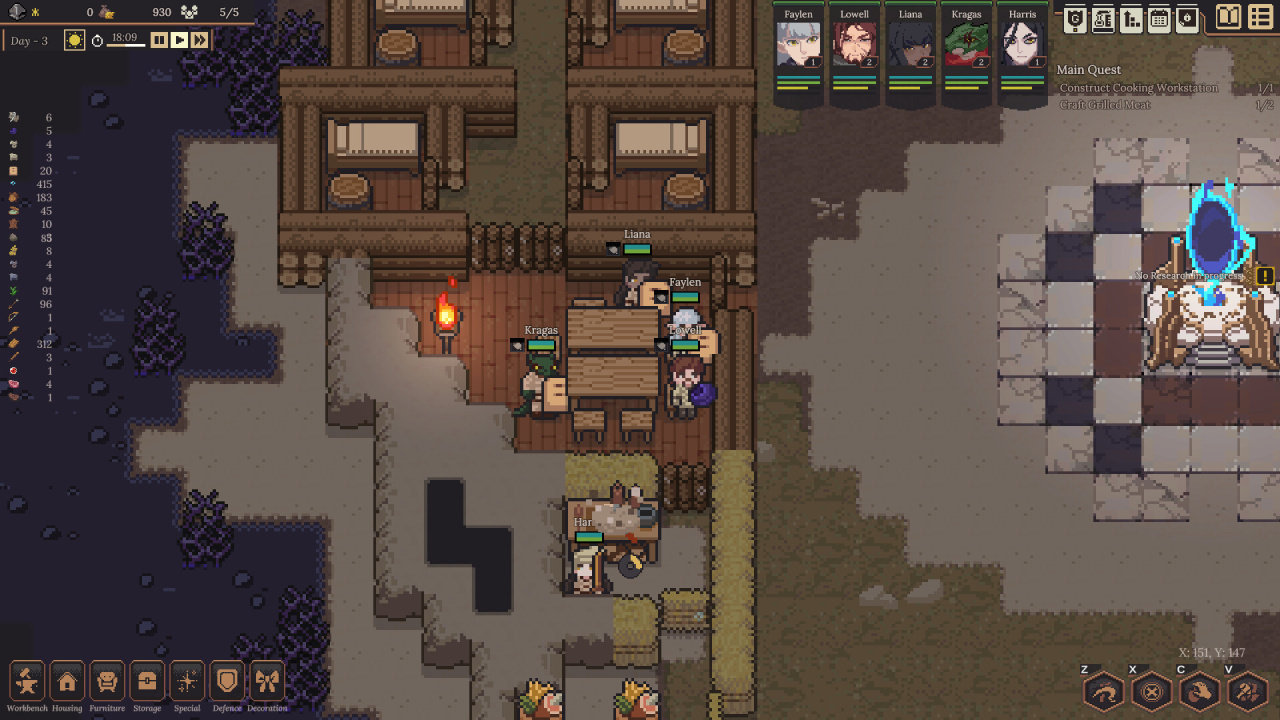Select the Decoration build category

tap(267, 682)
